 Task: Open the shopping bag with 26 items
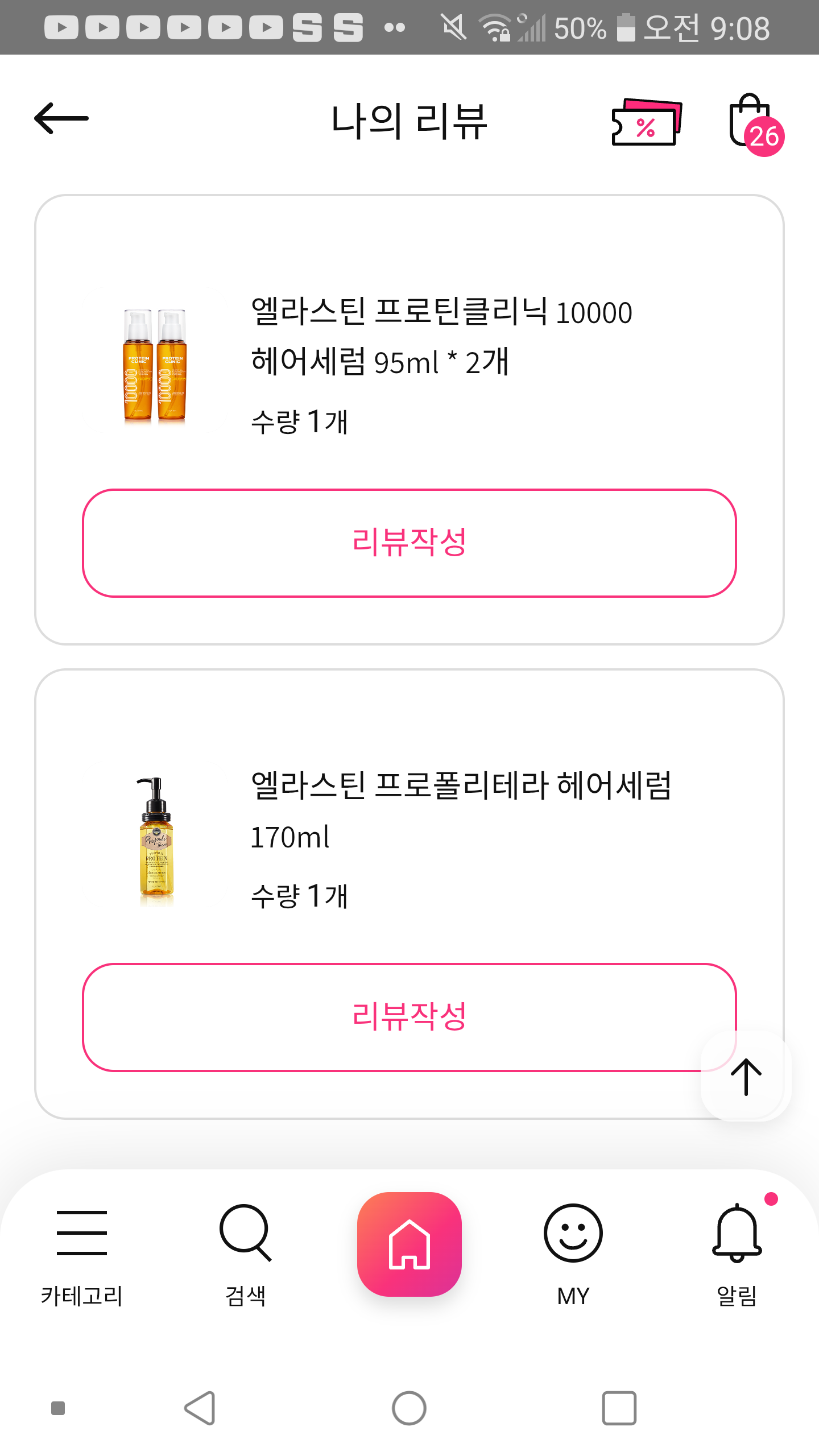[x=752, y=122]
